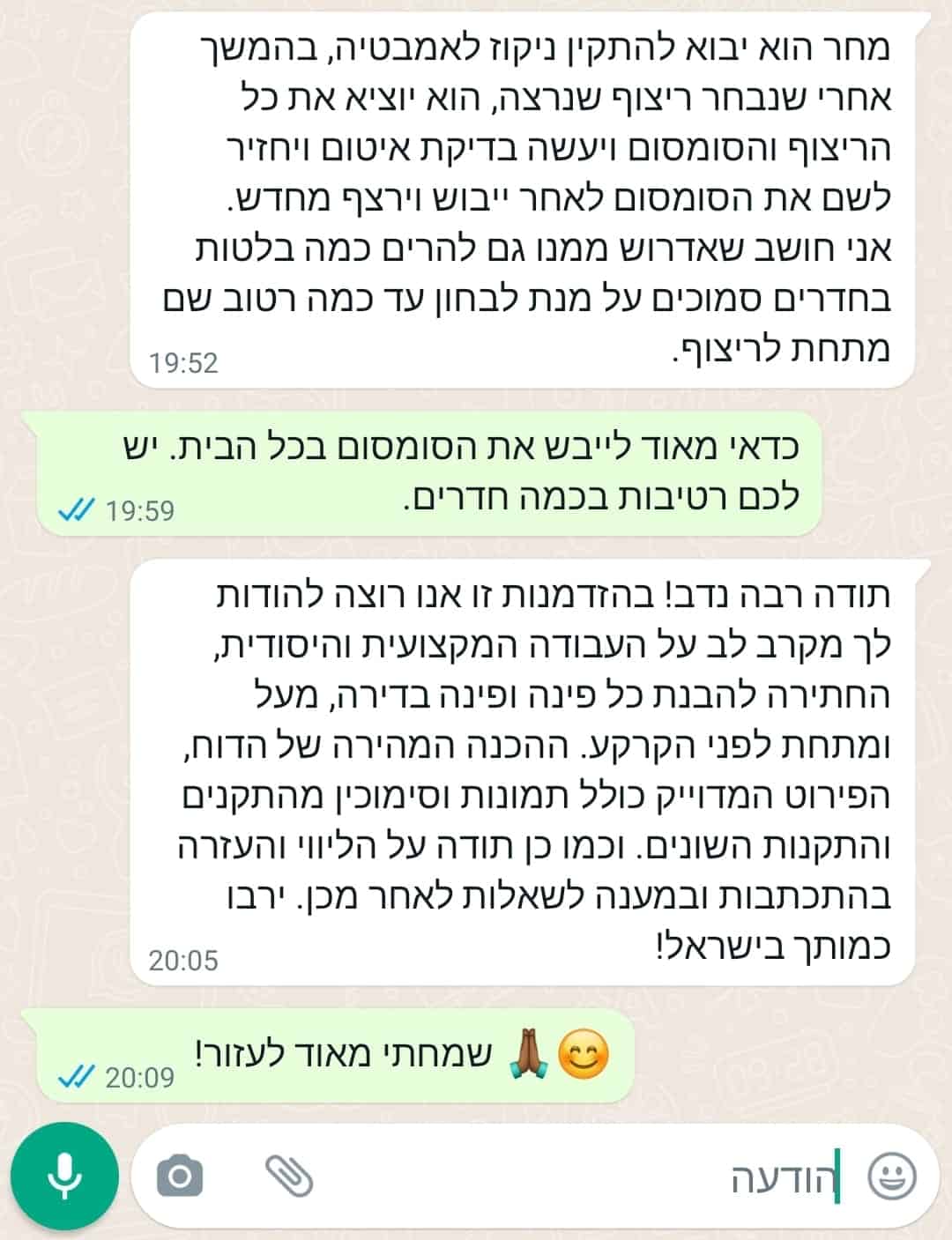
Task: Open the emoji picker
Action: tap(892, 1176)
